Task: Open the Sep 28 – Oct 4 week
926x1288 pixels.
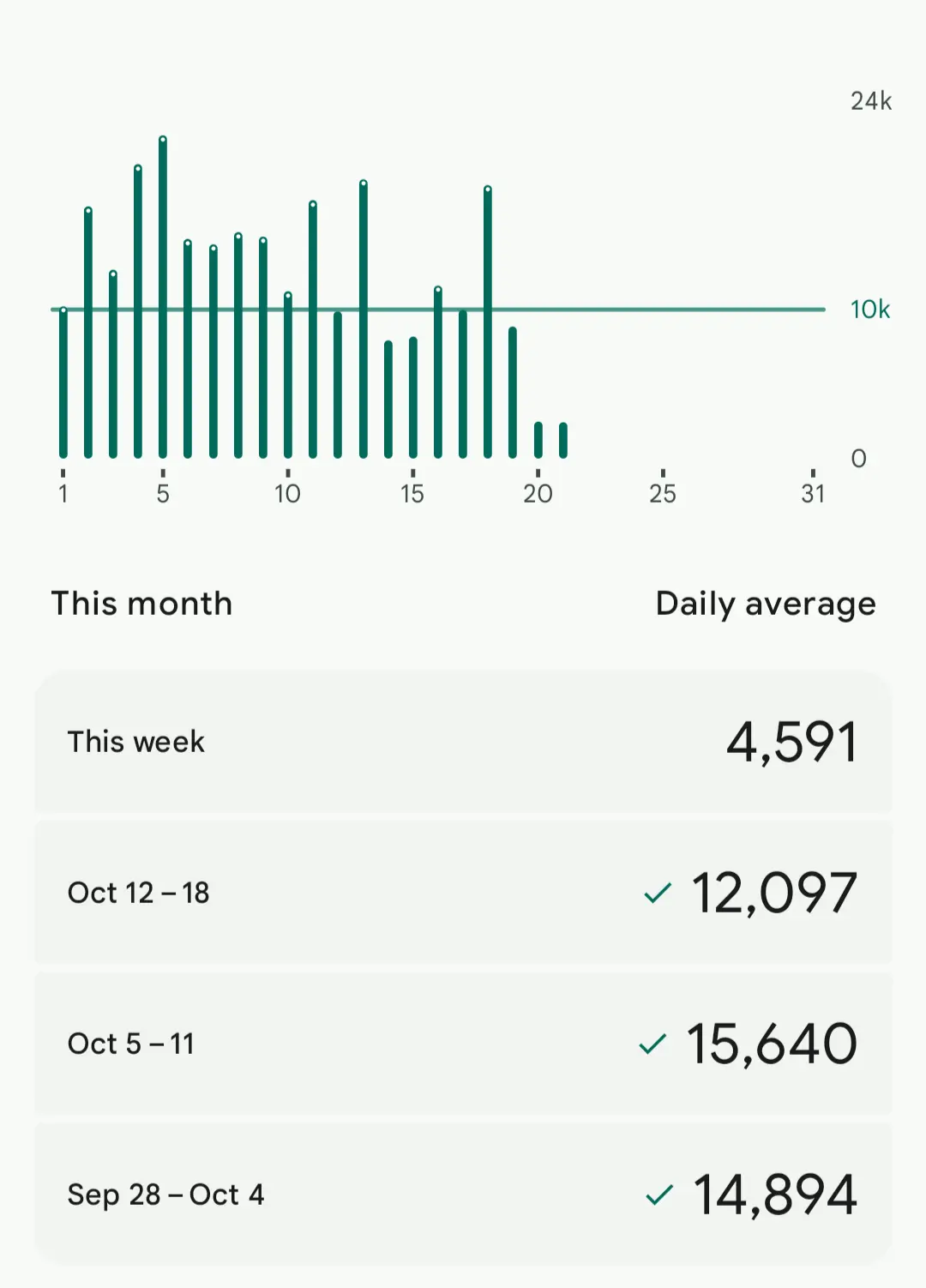Action: pos(463,1194)
